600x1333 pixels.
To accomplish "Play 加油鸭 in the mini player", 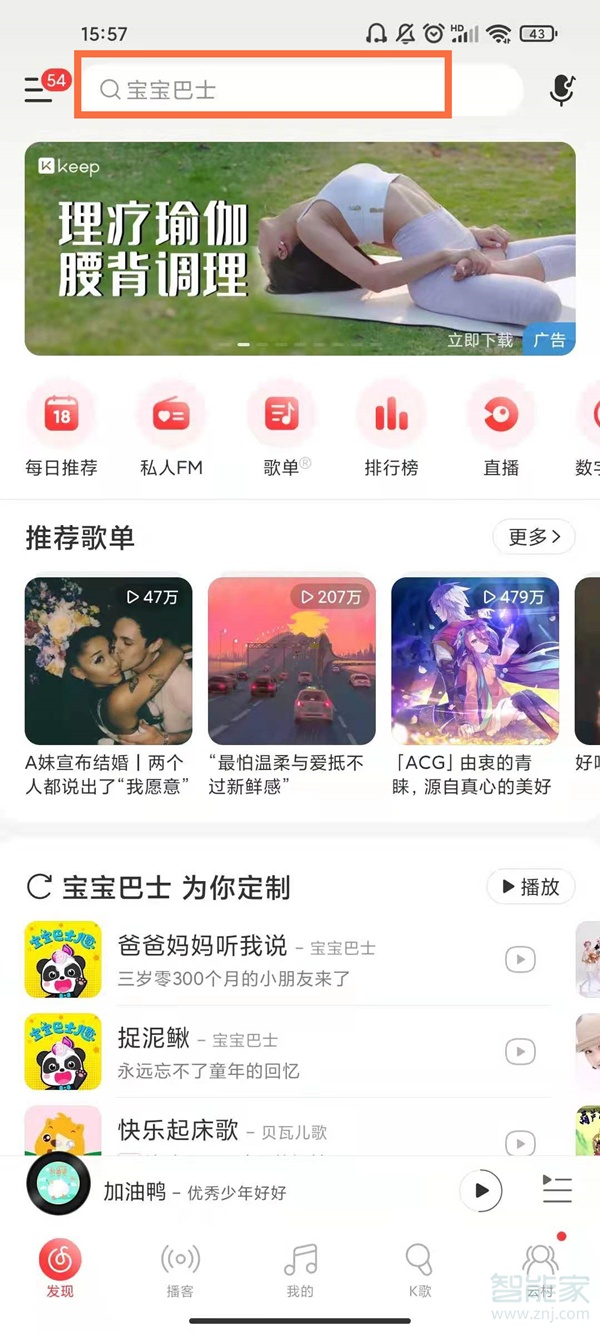I will point(481,1190).
